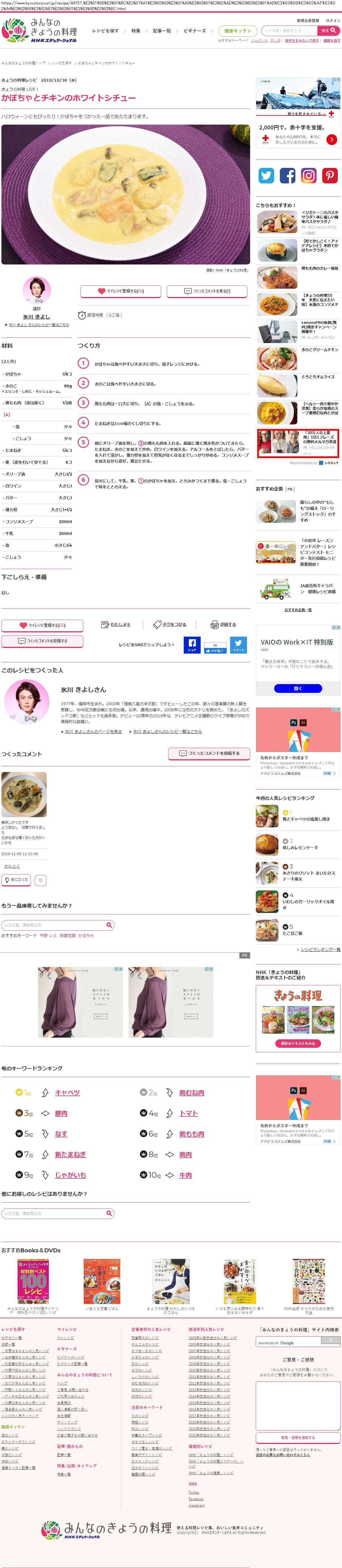
Task: Open the レシピを探す menu
Action: pyautogui.click(x=105, y=31)
